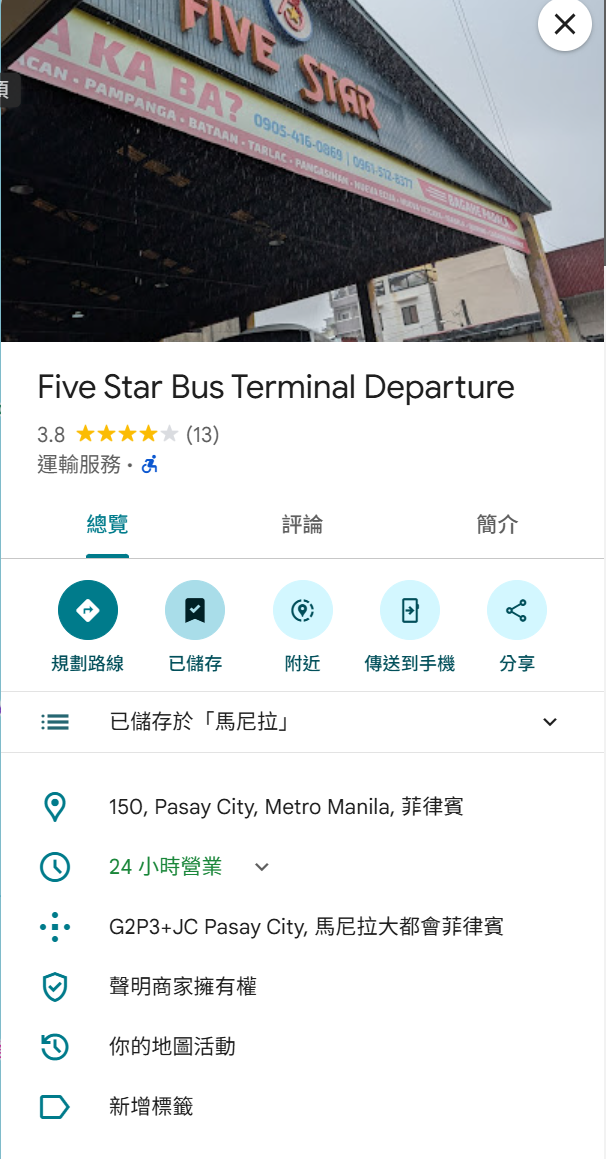Open 你的地圖活動
The height and width of the screenshot is (1159, 606).
(172, 1047)
